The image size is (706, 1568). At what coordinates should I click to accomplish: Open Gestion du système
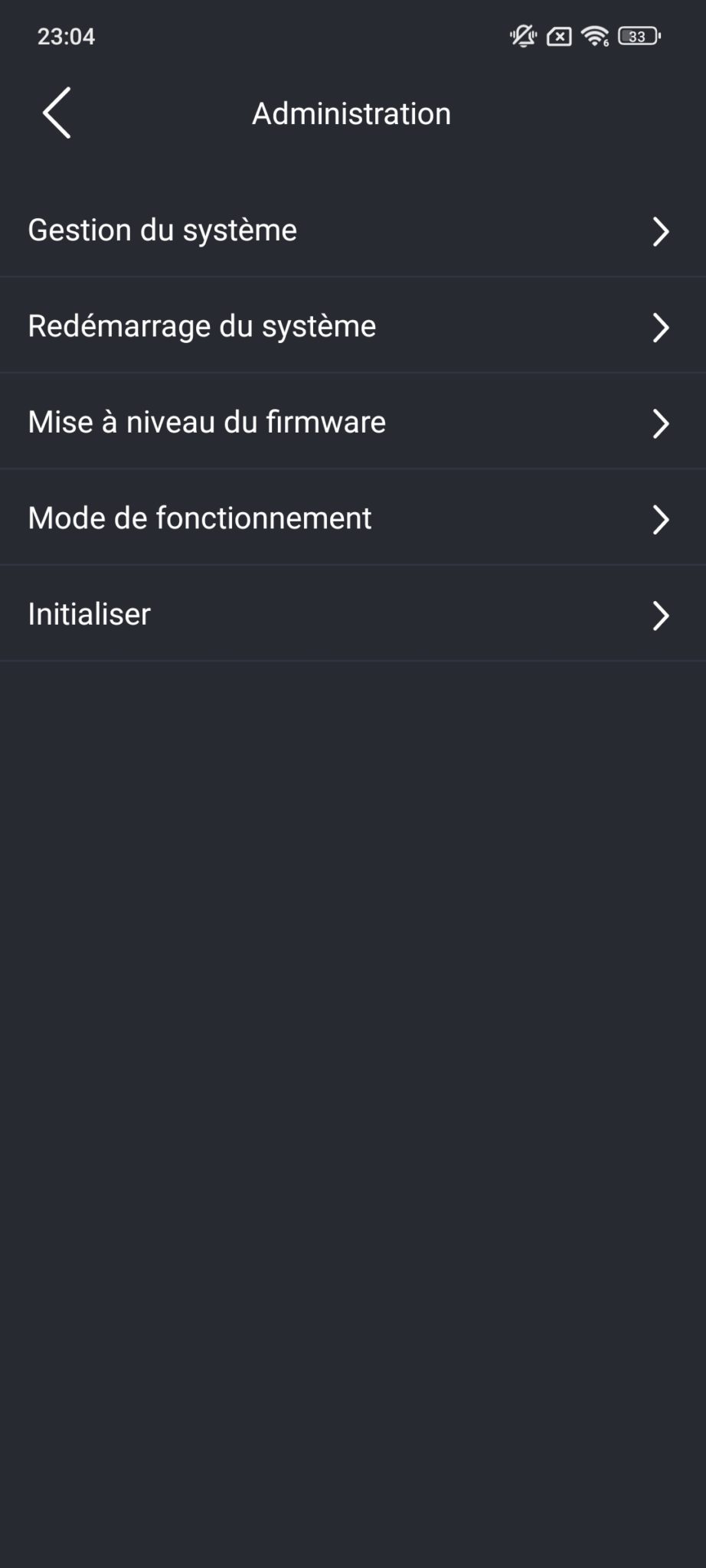353,230
